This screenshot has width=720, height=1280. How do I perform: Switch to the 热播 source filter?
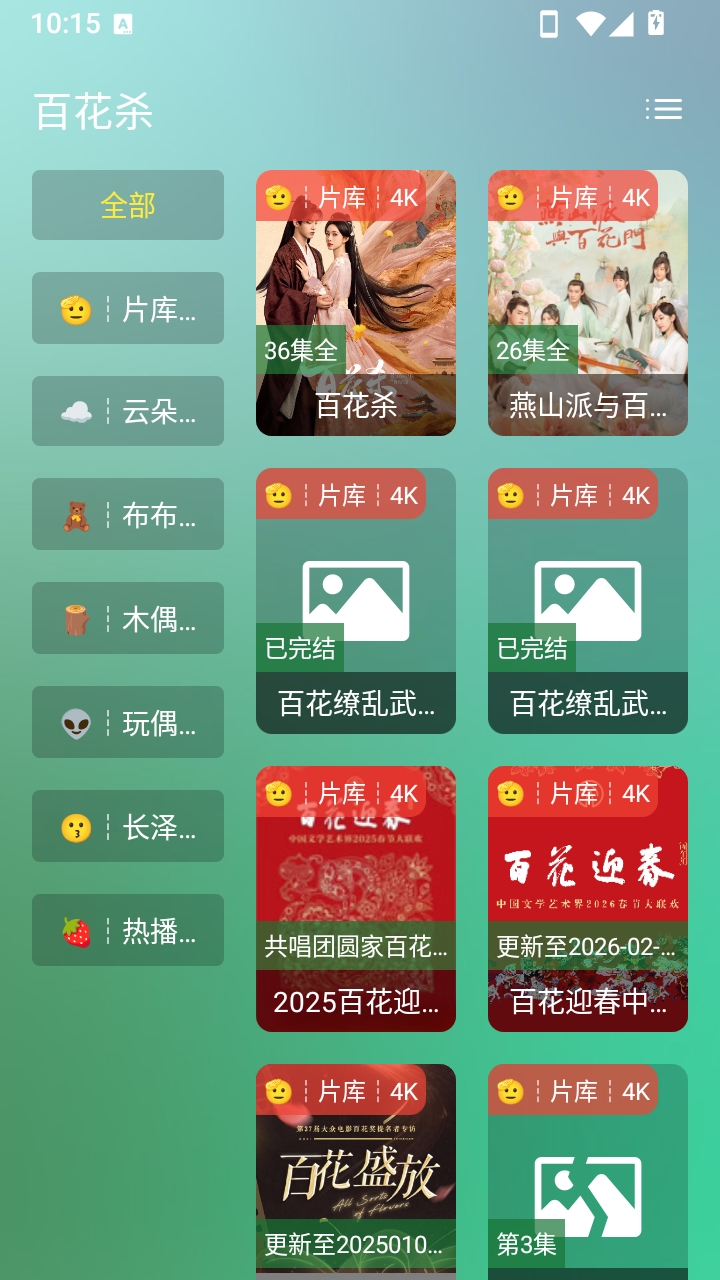(x=128, y=931)
